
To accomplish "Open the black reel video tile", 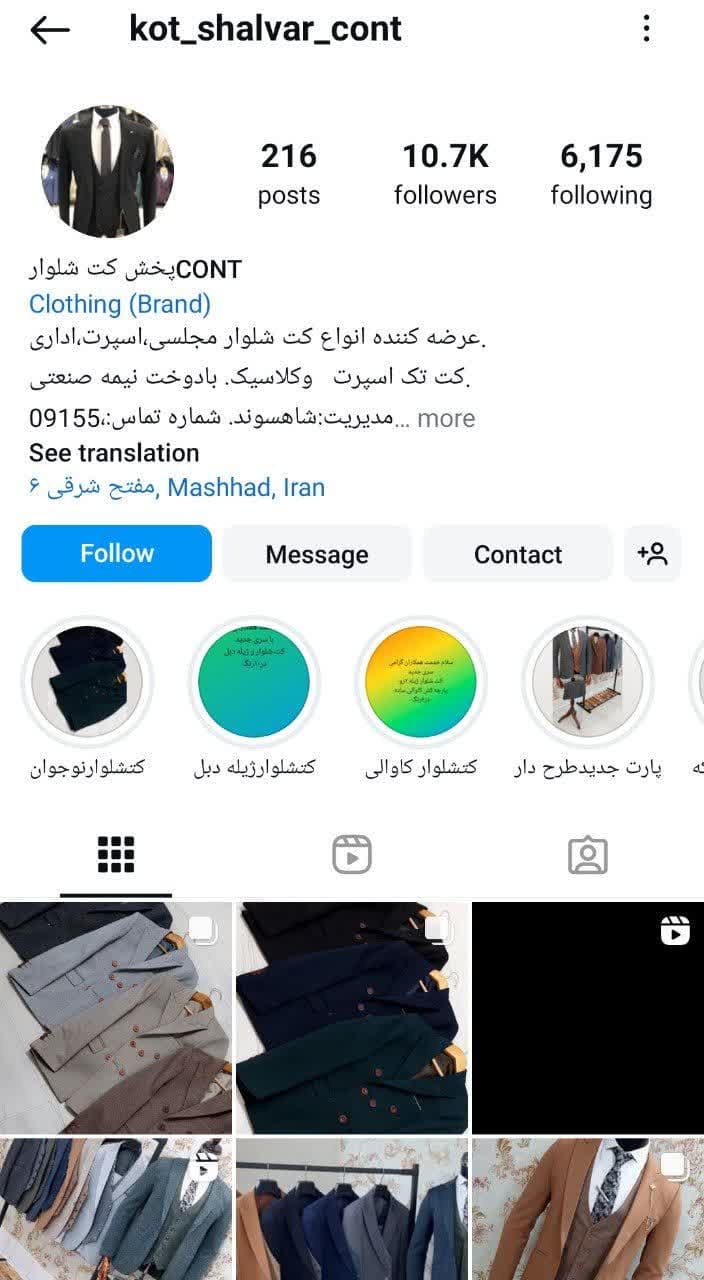I will [x=588, y=1018].
